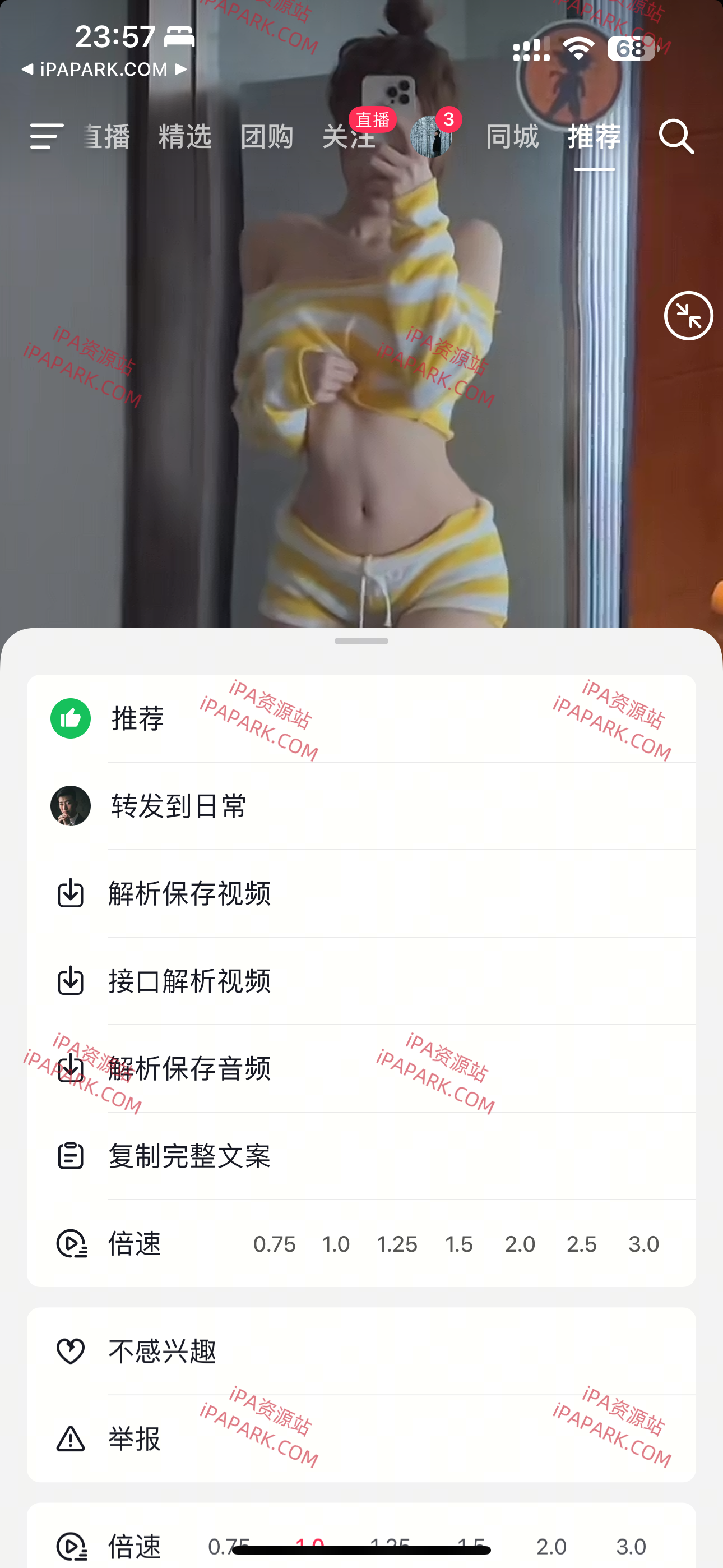The width and height of the screenshot is (723, 1568).
Task: Switch to the 同城 tab
Action: 513,136
